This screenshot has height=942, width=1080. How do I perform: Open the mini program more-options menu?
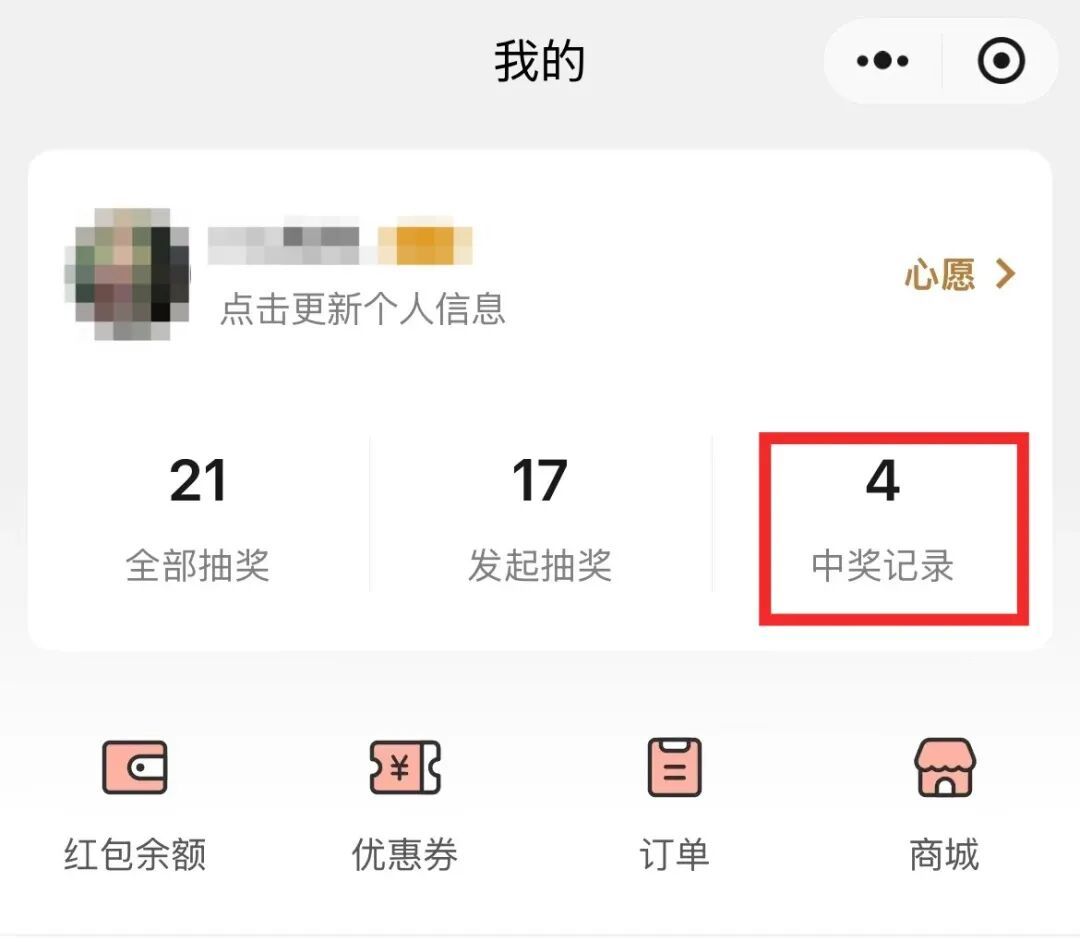pyautogui.click(x=882, y=61)
